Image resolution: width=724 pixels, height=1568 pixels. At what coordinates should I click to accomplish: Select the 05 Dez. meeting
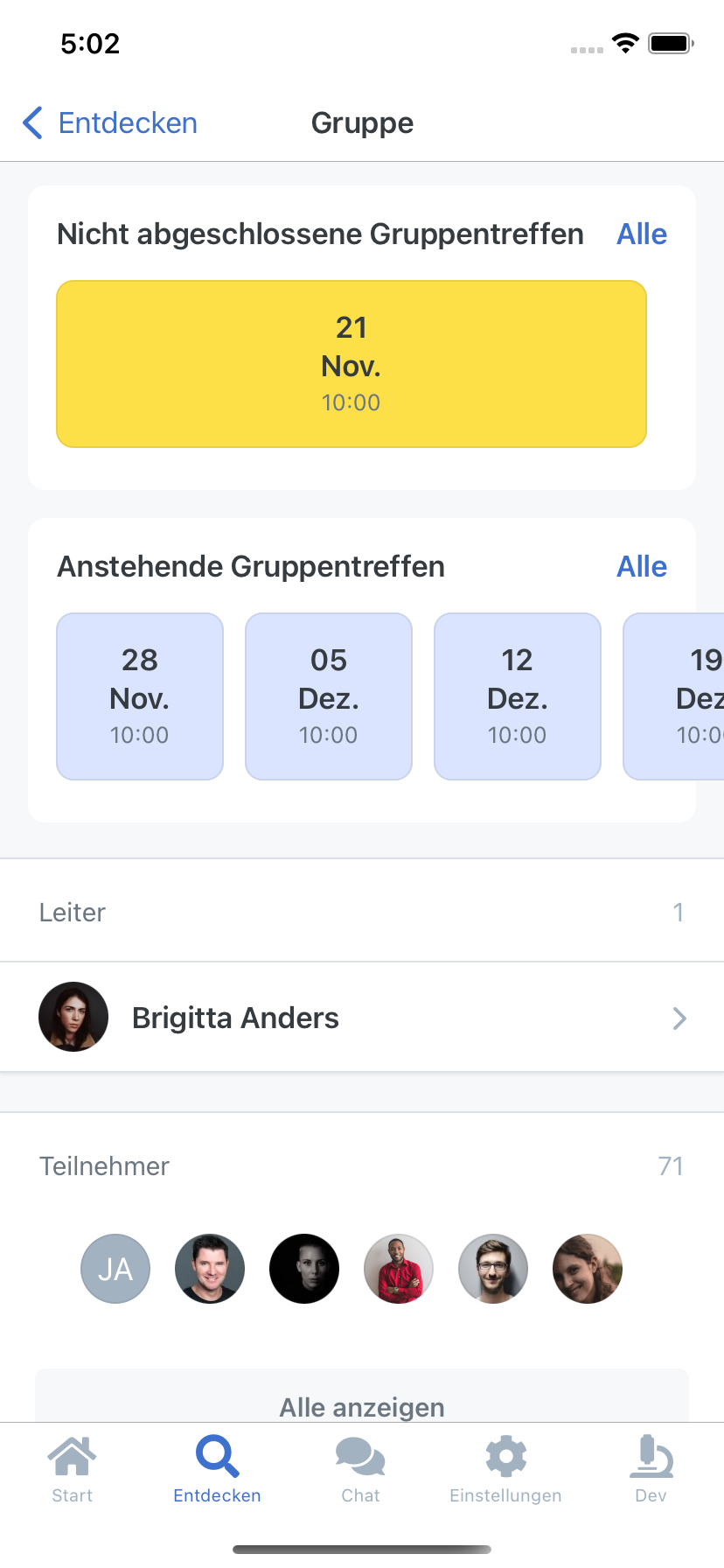click(x=329, y=696)
